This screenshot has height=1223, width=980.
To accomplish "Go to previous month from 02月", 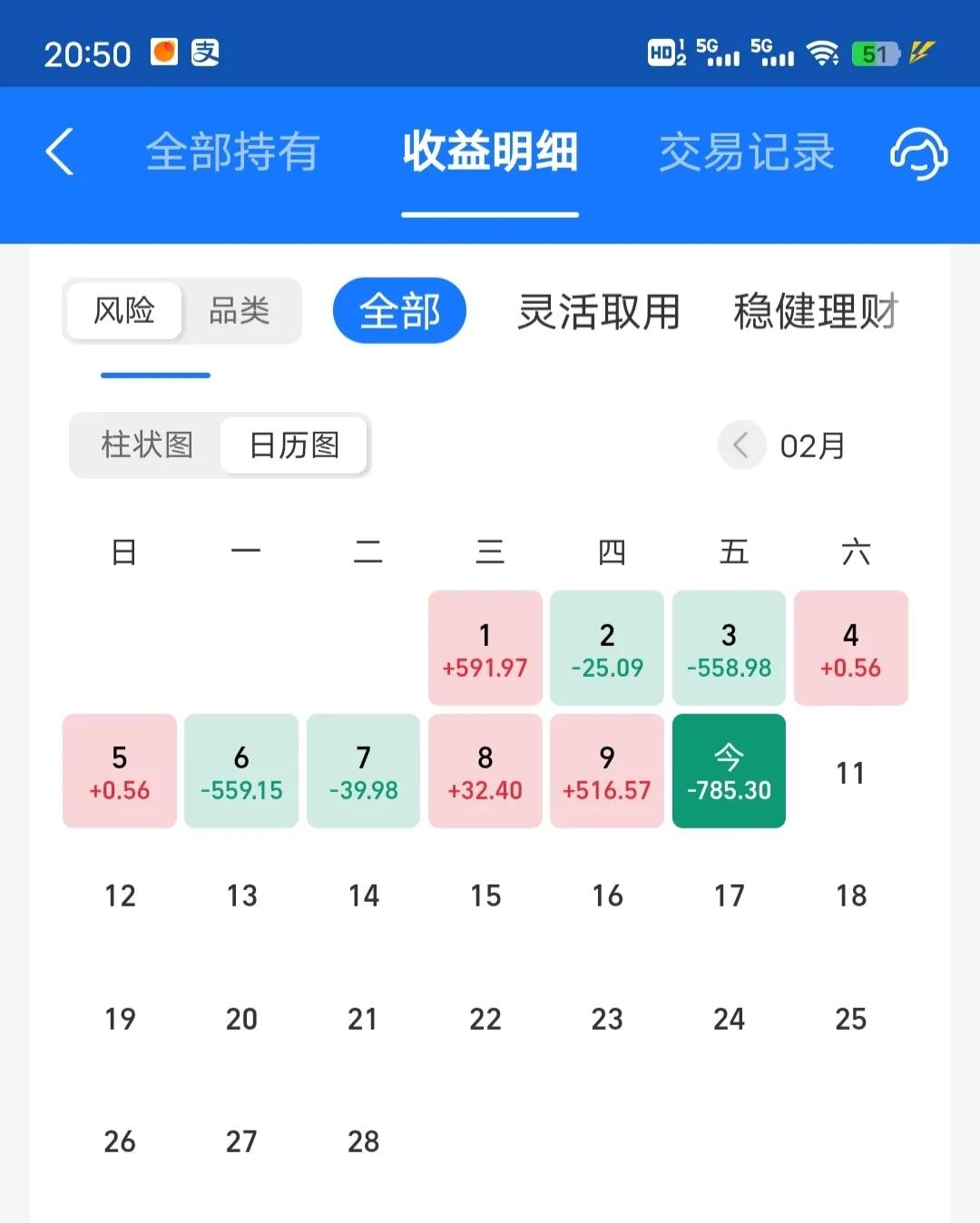I will click(741, 445).
